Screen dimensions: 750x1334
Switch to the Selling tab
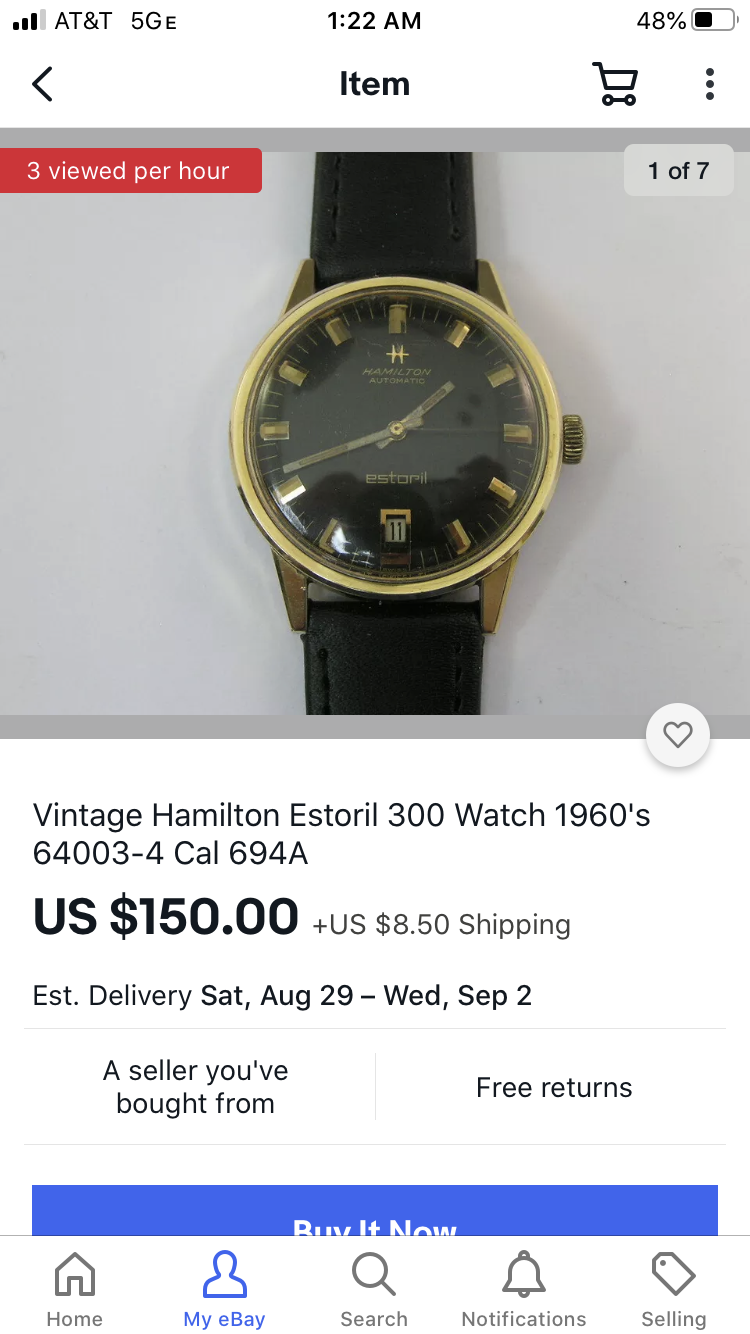673,1290
